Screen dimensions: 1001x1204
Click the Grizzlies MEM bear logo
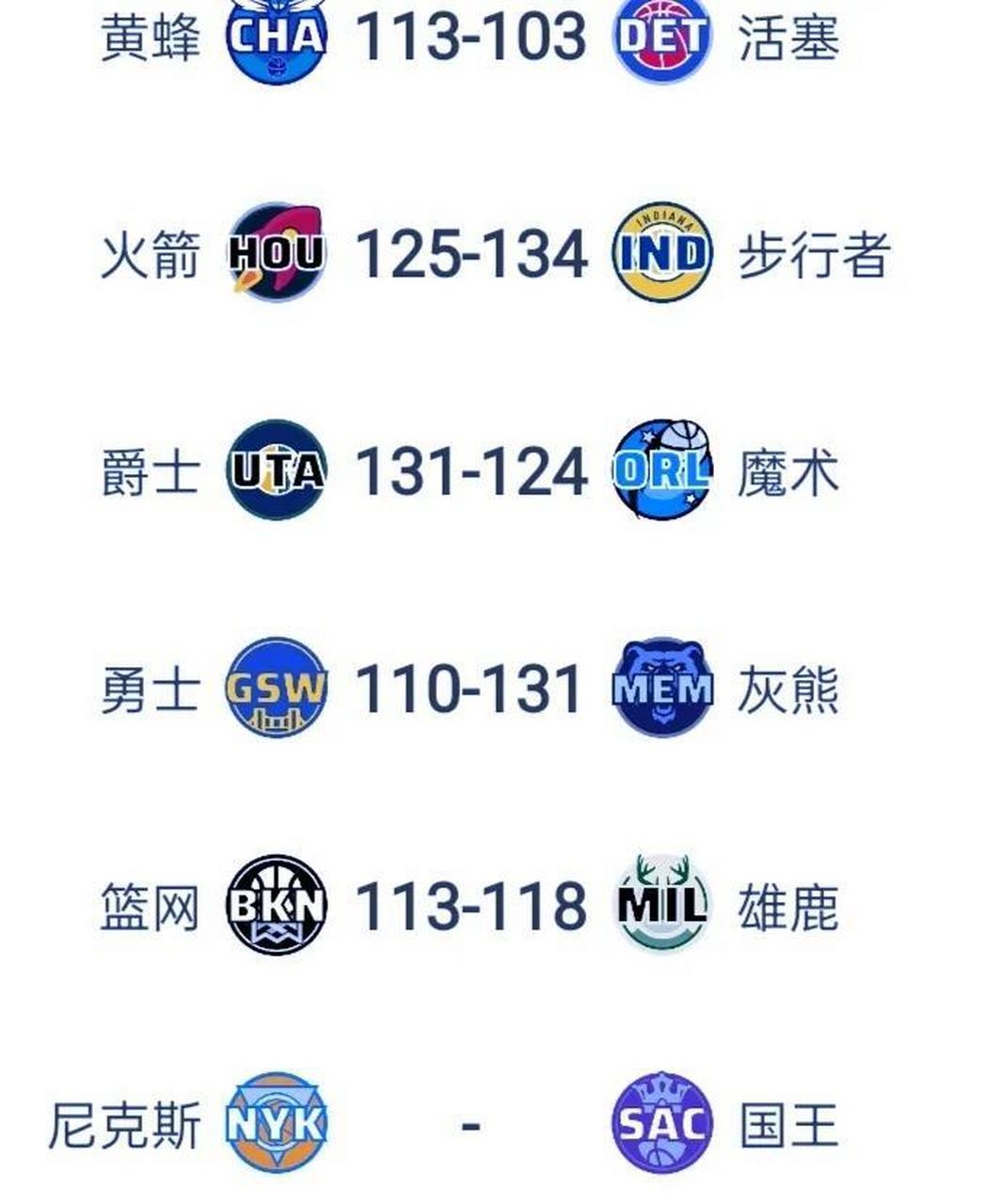[x=661, y=688]
